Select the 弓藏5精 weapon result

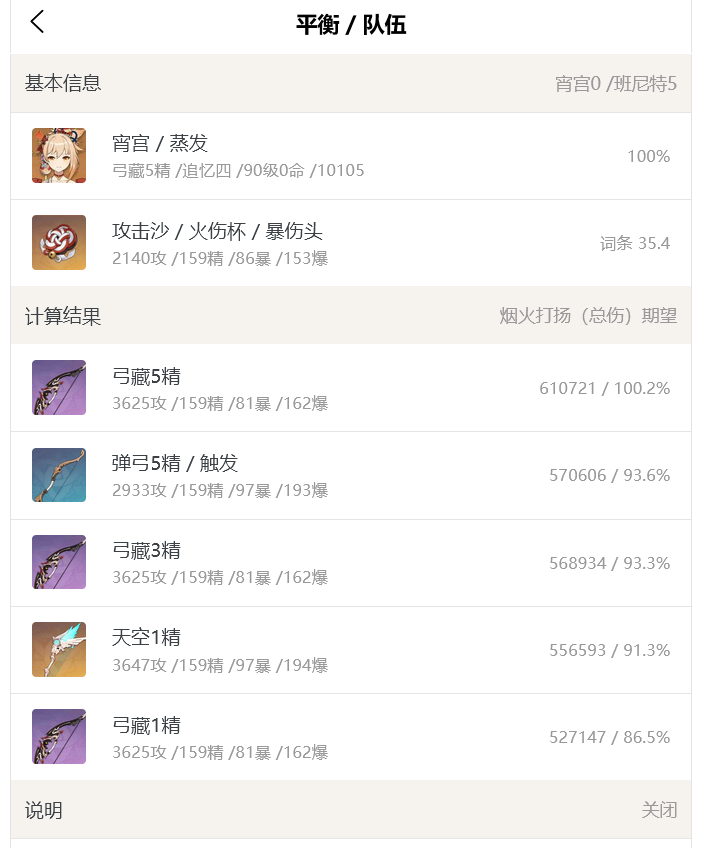350,388
